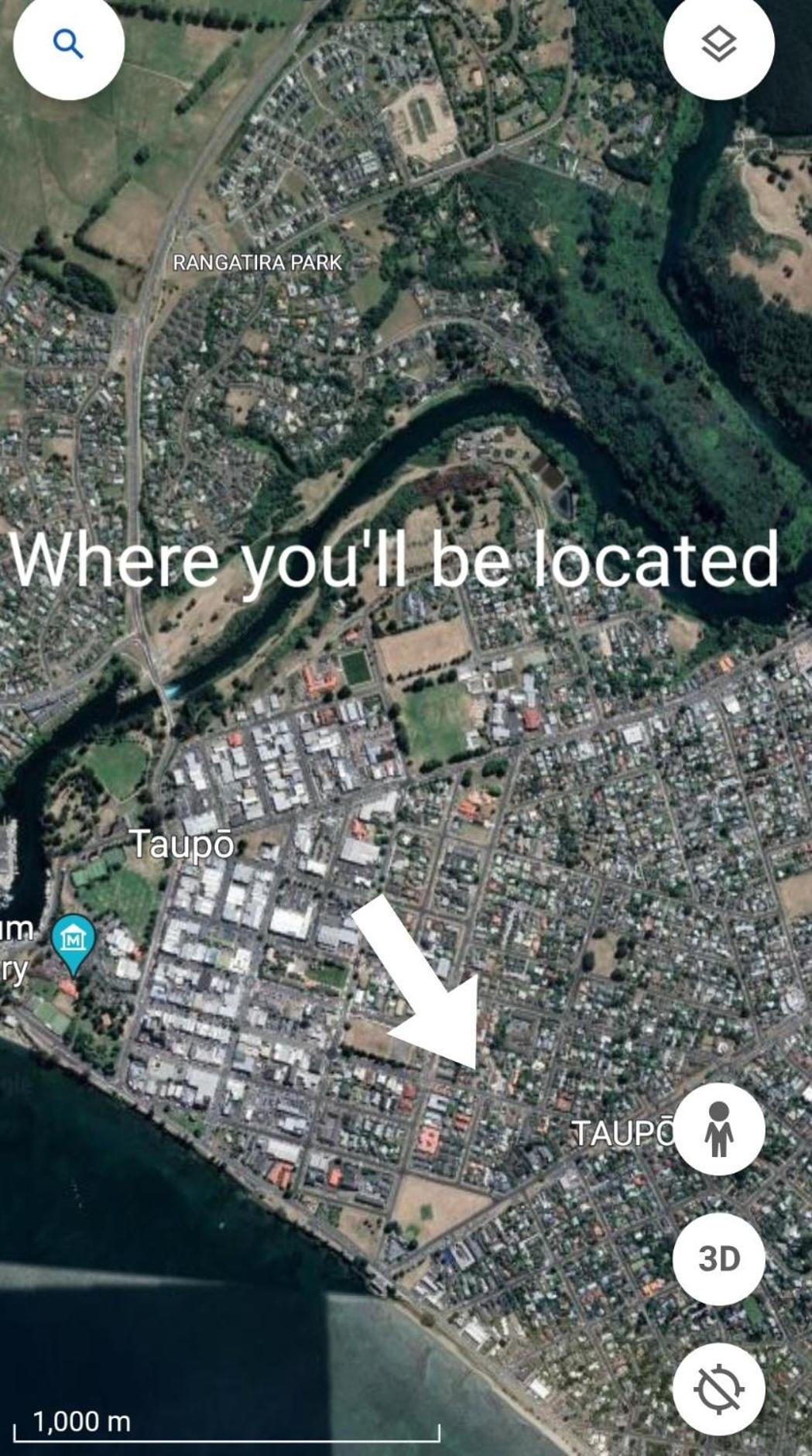The width and height of the screenshot is (812, 1456).
Task: Switch the map to 3D view
Action: (718, 1259)
